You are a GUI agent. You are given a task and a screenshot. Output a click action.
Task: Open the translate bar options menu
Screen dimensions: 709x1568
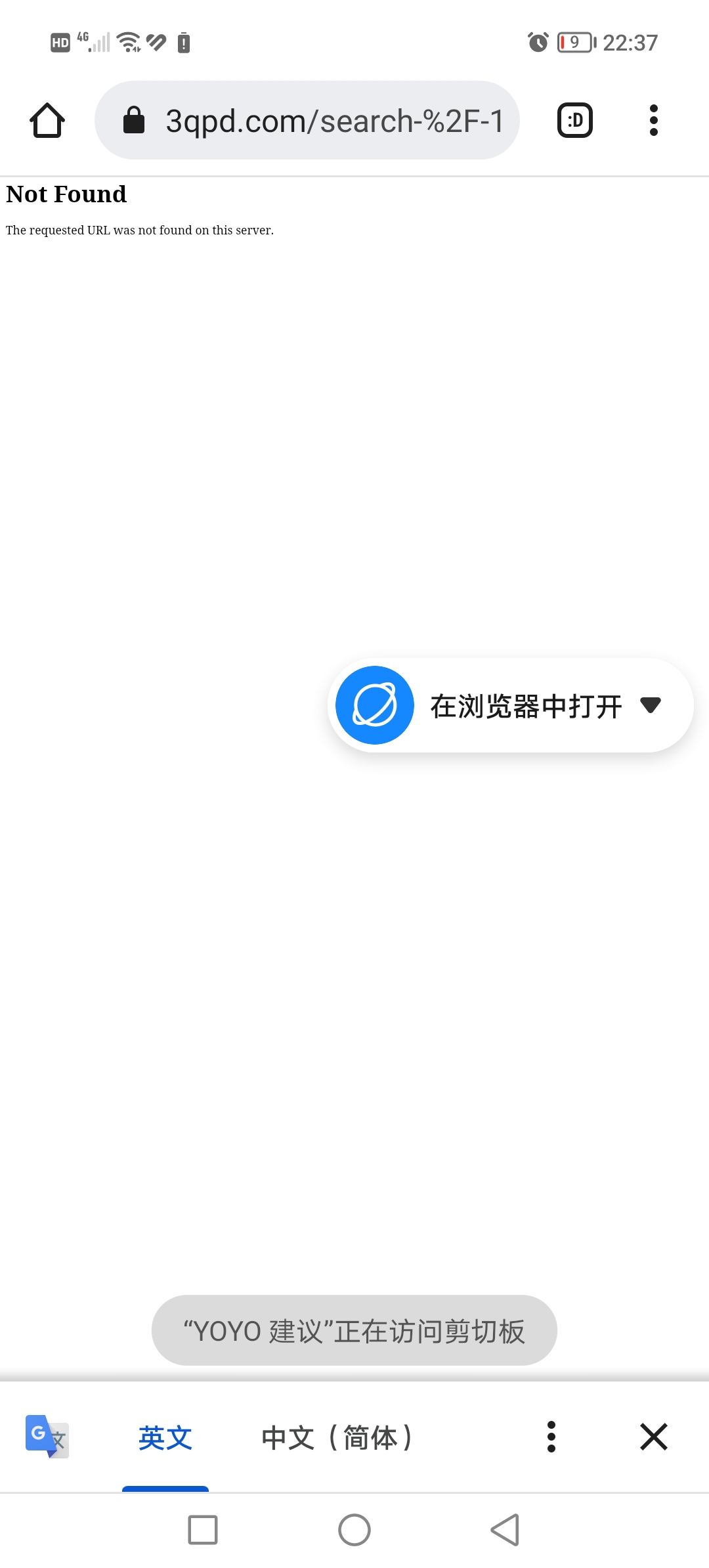(551, 1437)
